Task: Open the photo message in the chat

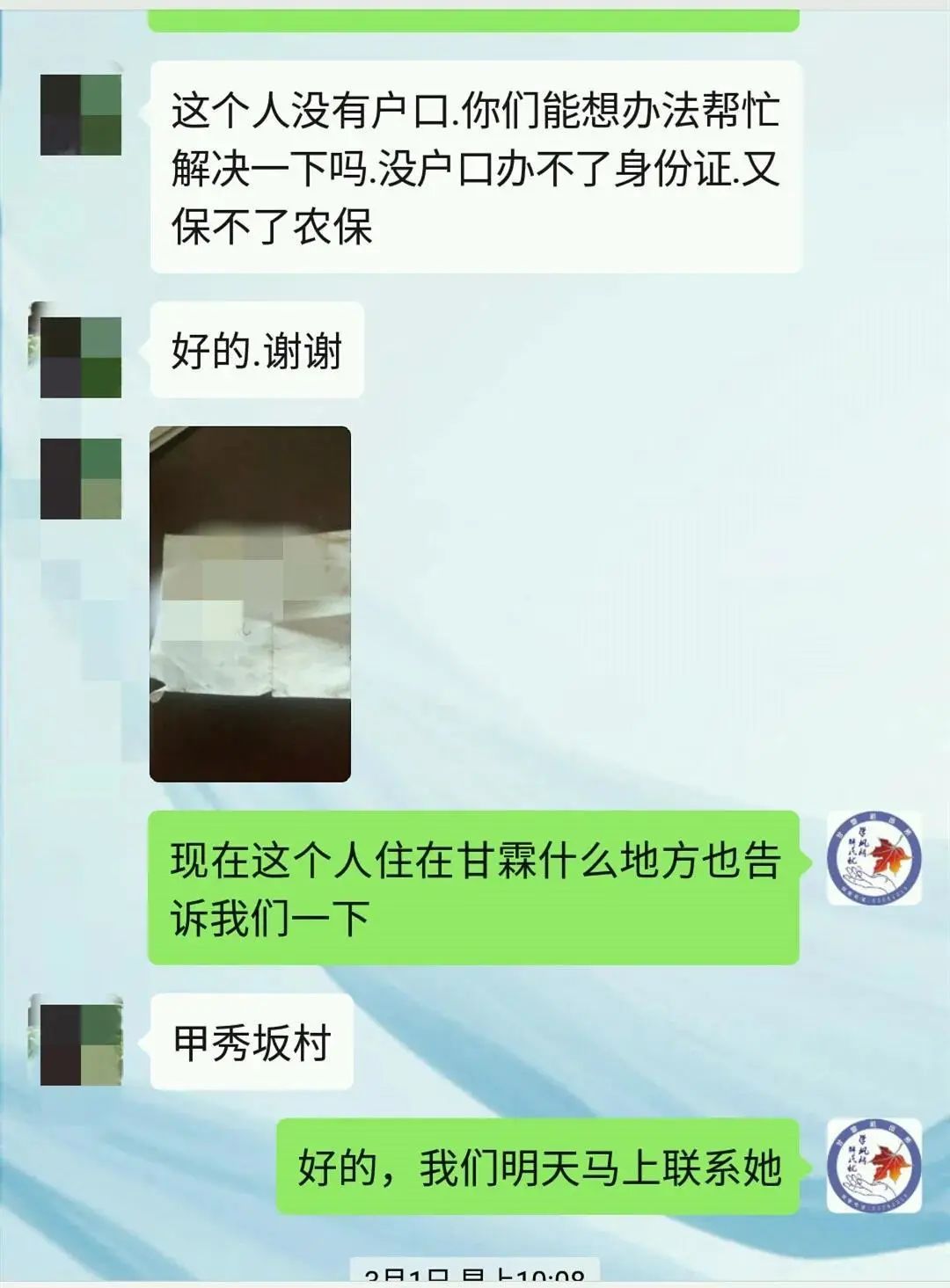Action: tap(250, 604)
